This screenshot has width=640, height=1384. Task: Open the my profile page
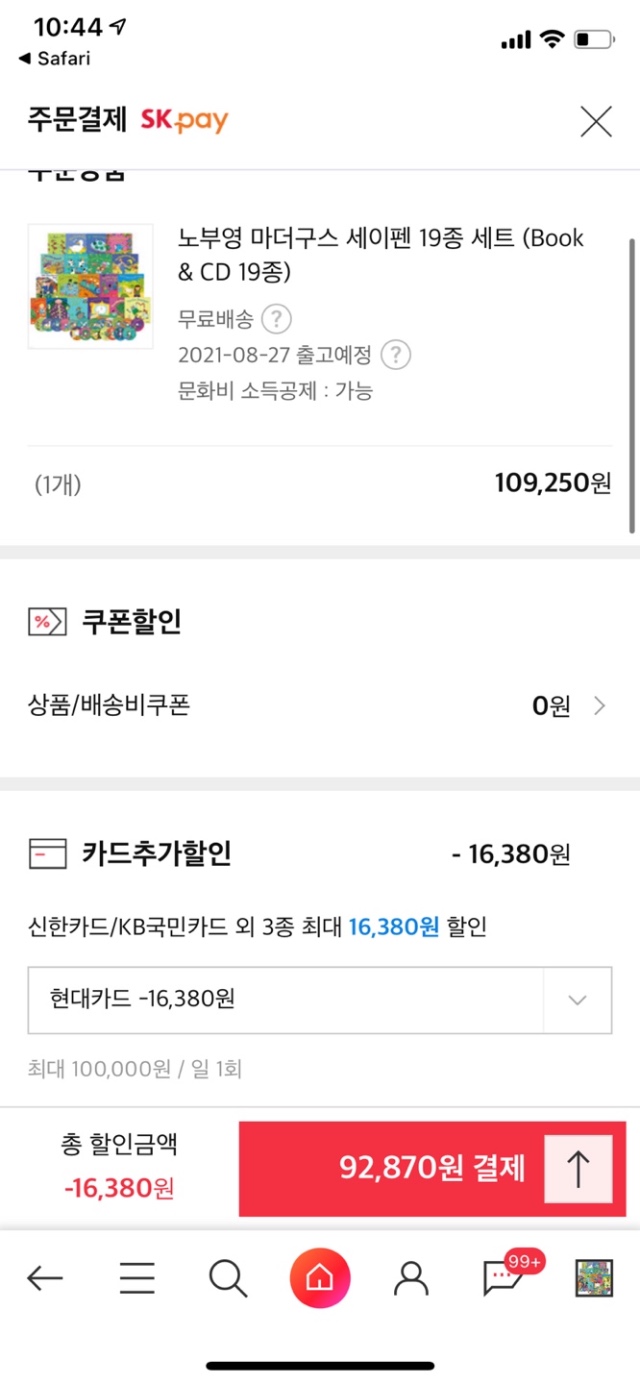(x=410, y=1277)
